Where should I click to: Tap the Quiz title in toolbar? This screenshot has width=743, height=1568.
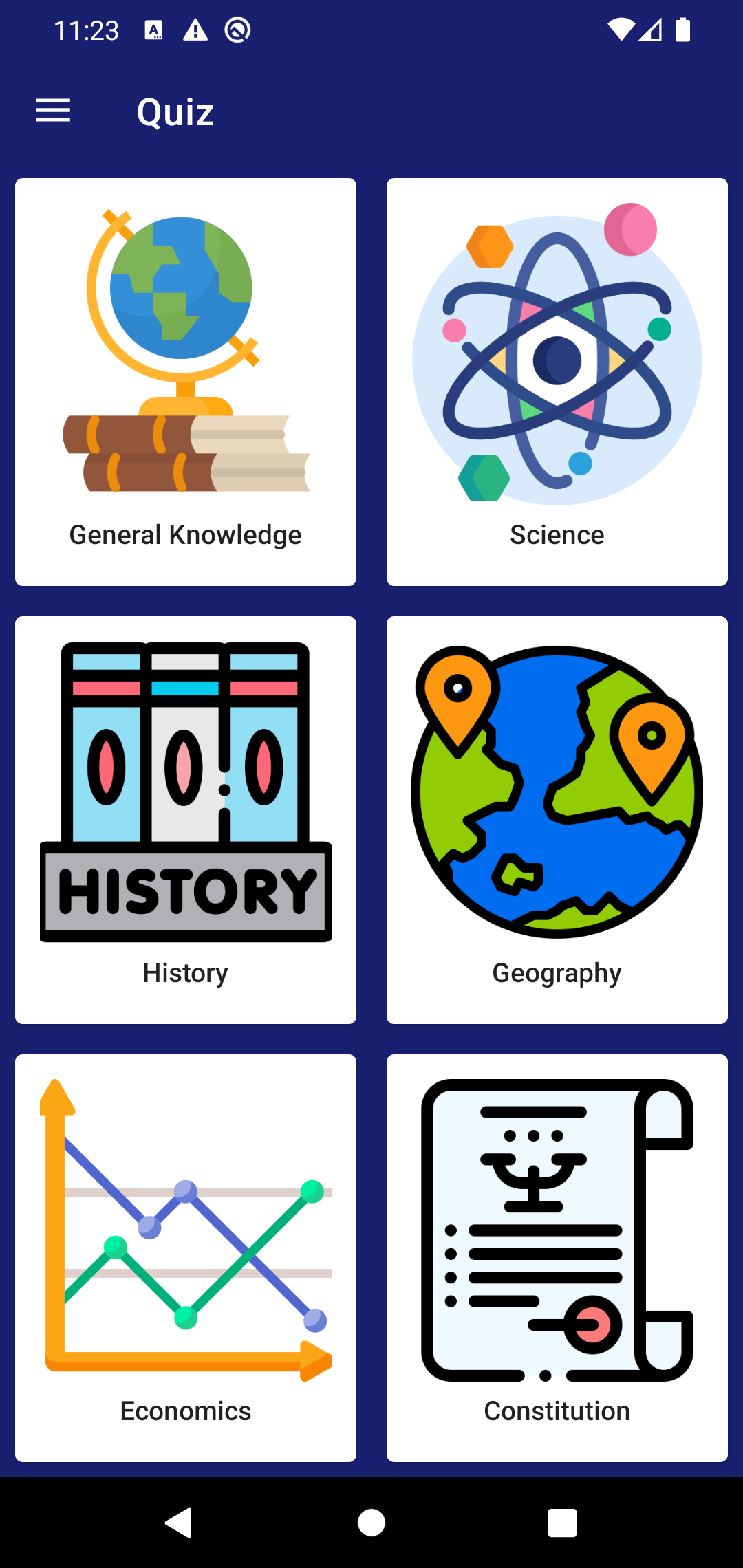click(x=174, y=111)
